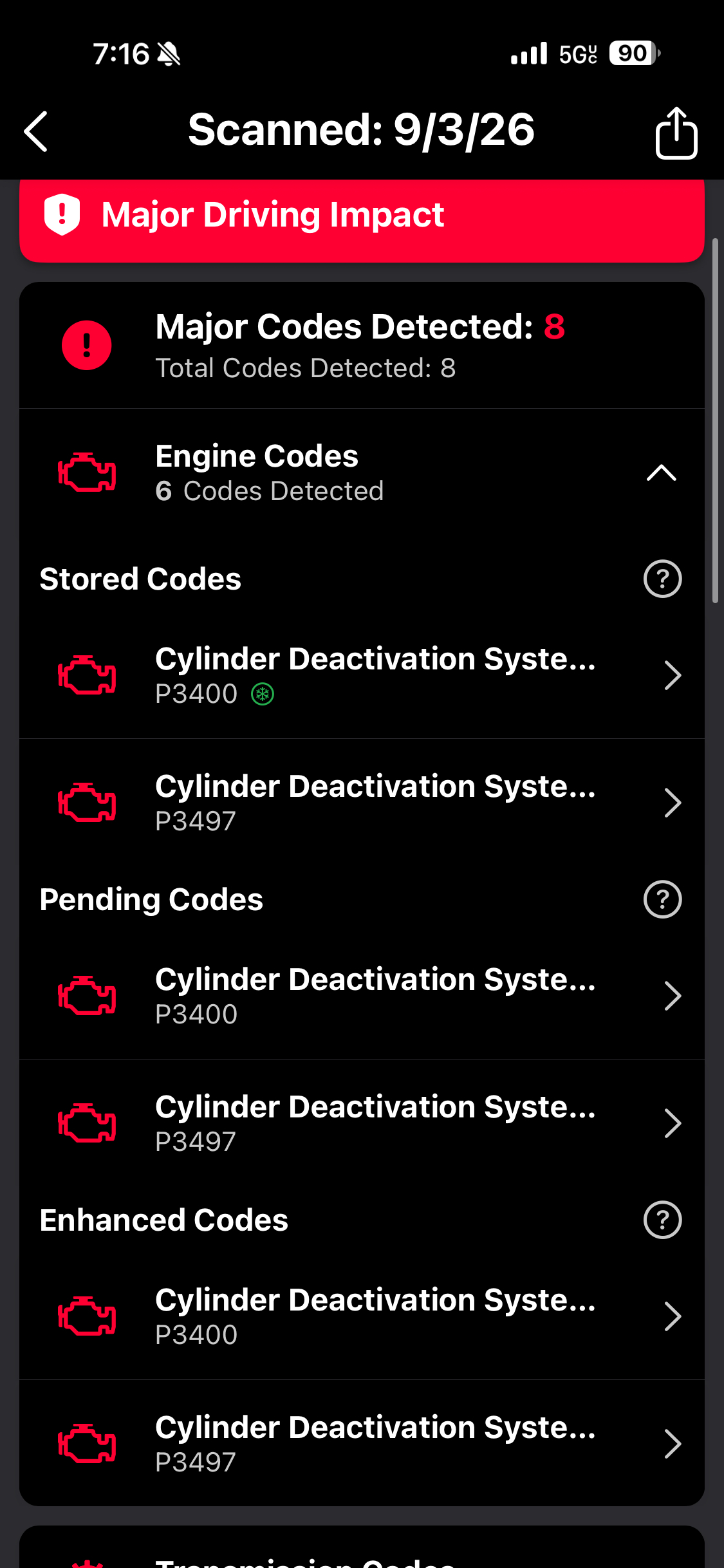Open stored code P3400 details

point(362,675)
